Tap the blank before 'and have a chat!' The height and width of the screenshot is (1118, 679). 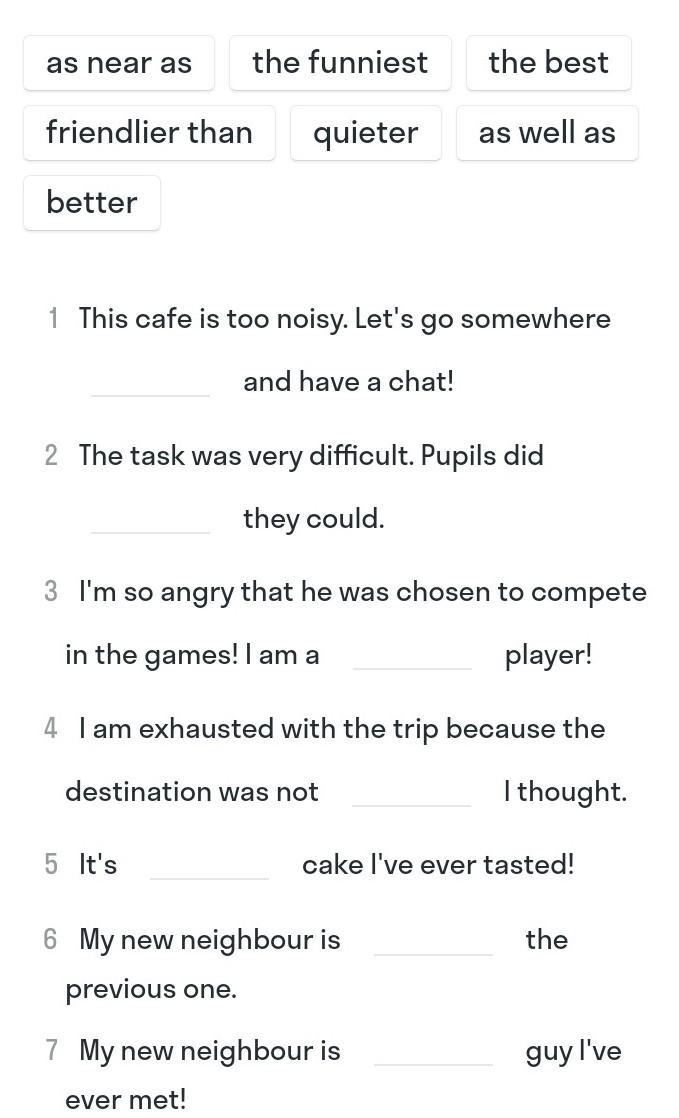[x=150, y=382]
